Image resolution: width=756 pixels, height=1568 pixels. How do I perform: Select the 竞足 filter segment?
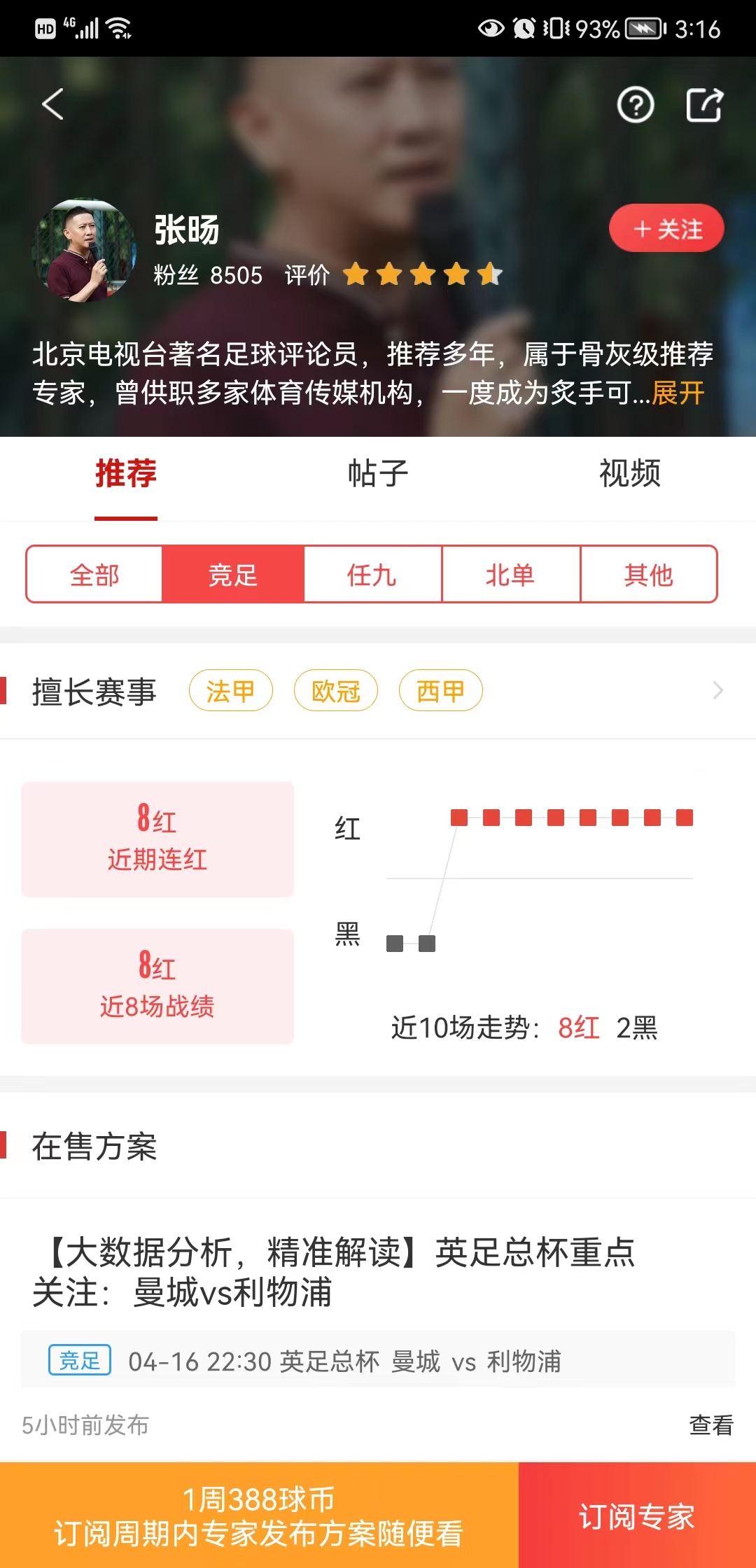pos(233,575)
